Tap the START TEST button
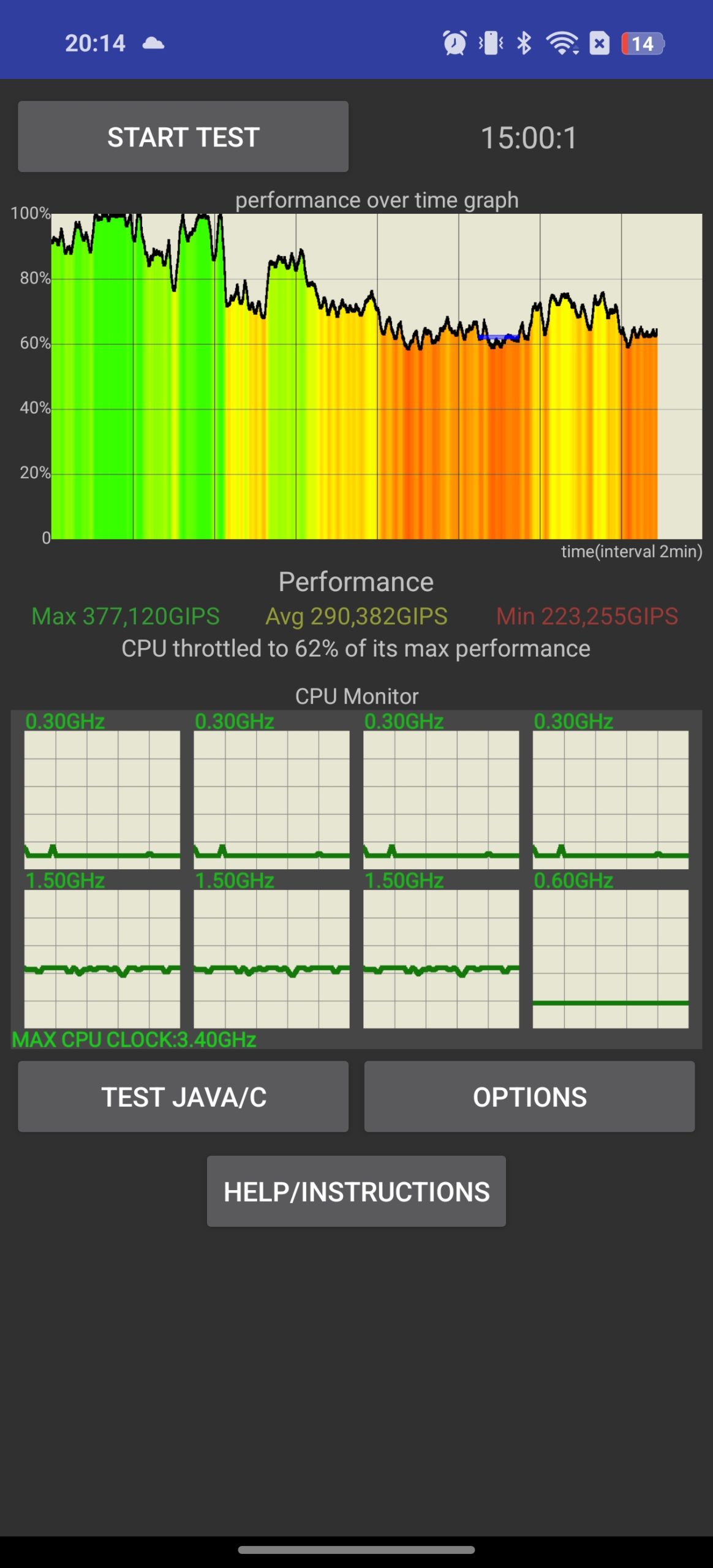 coord(183,137)
